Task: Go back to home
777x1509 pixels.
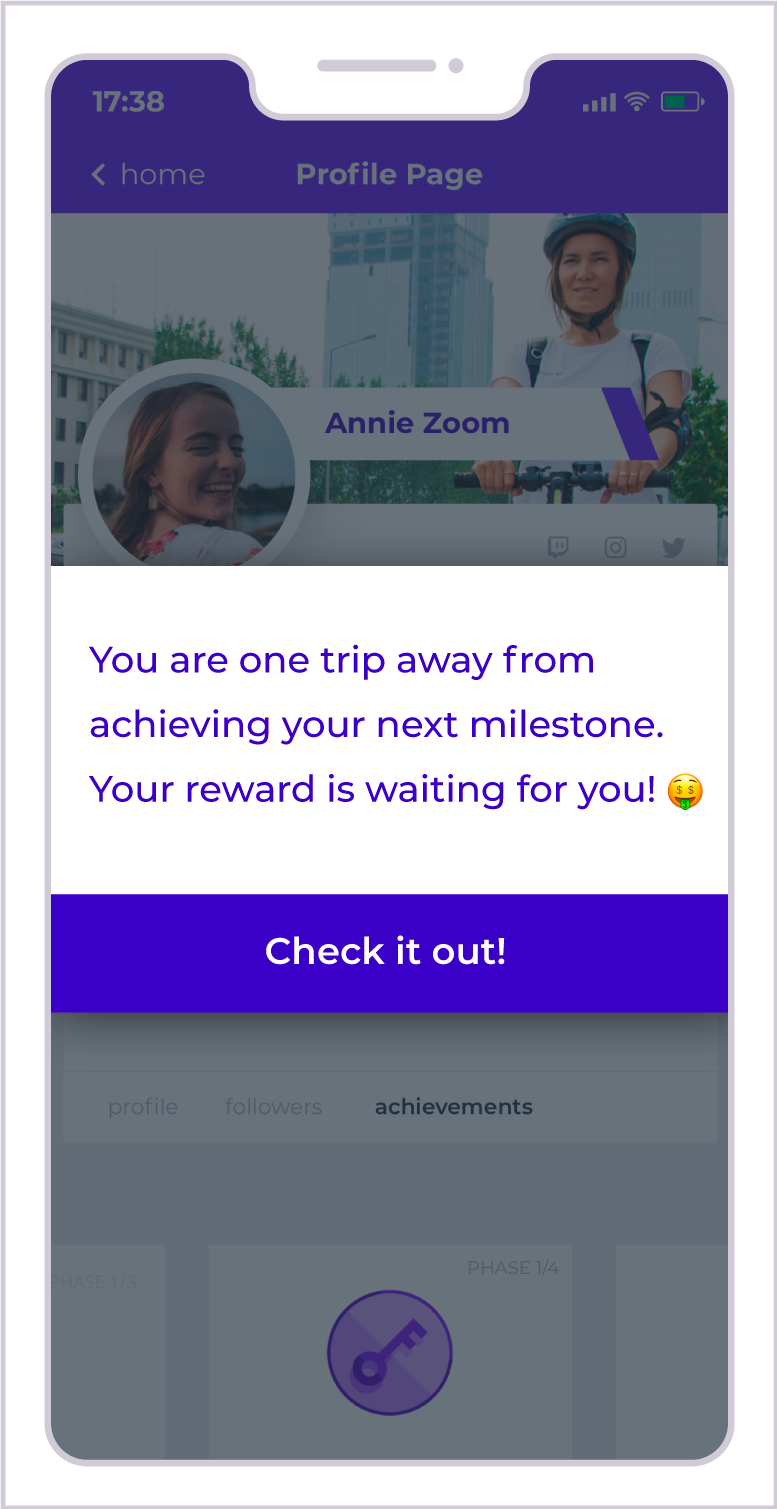Action: coord(148,175)
